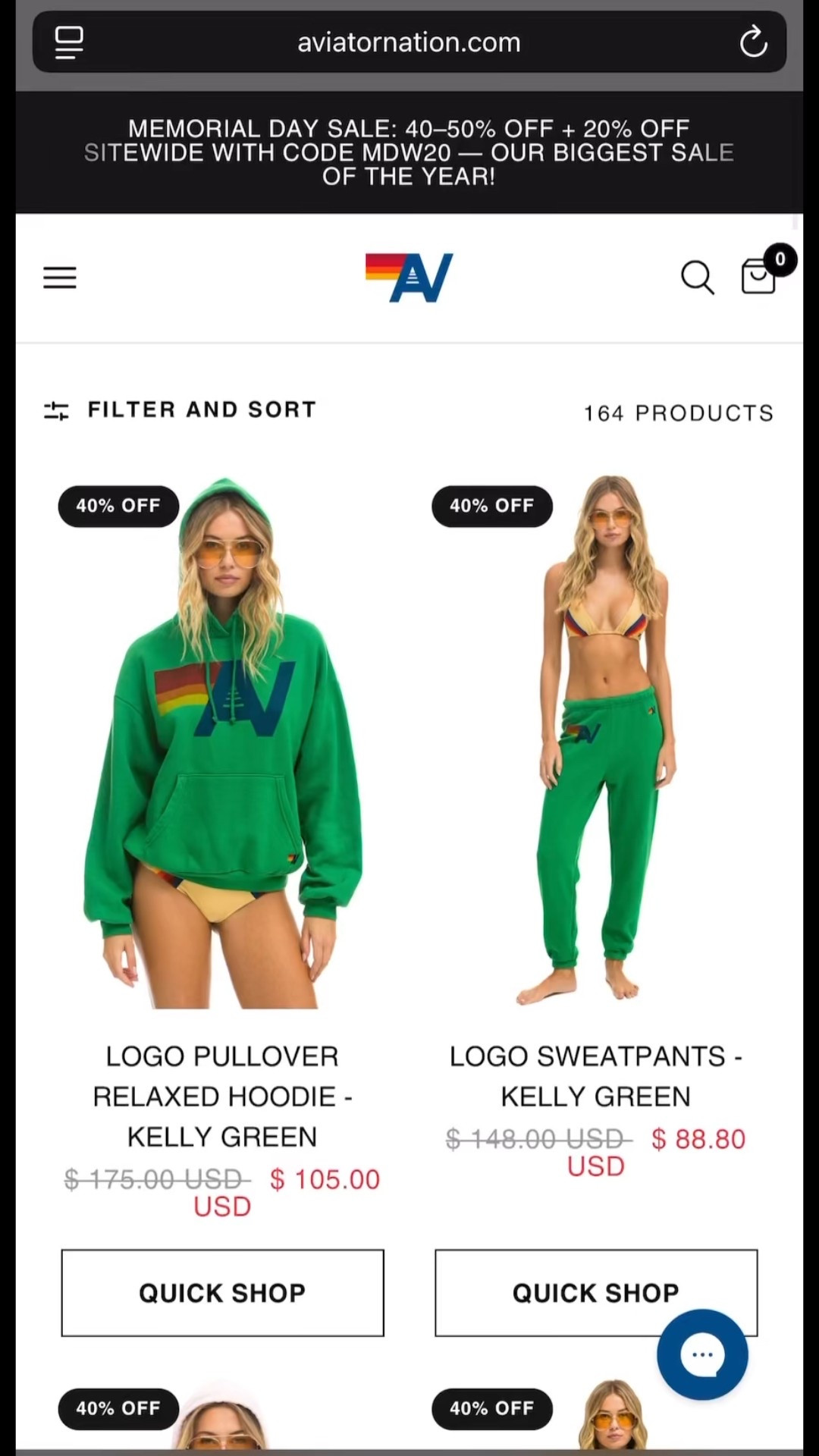Open the hamburger navigation menu
The height and width of the screenshot is (1456, 819).
tap(60, 278)
